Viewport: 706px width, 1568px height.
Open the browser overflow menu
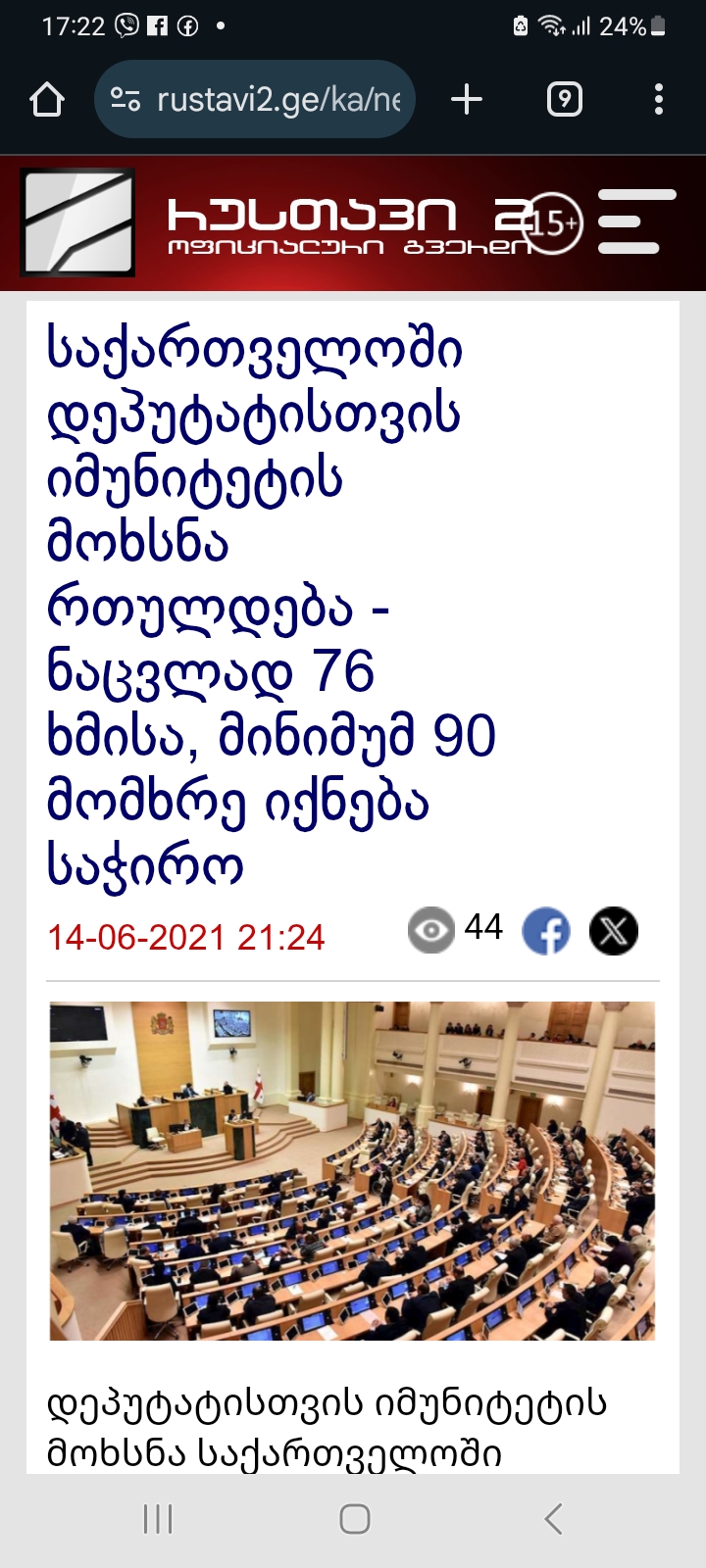coord(658,99)
